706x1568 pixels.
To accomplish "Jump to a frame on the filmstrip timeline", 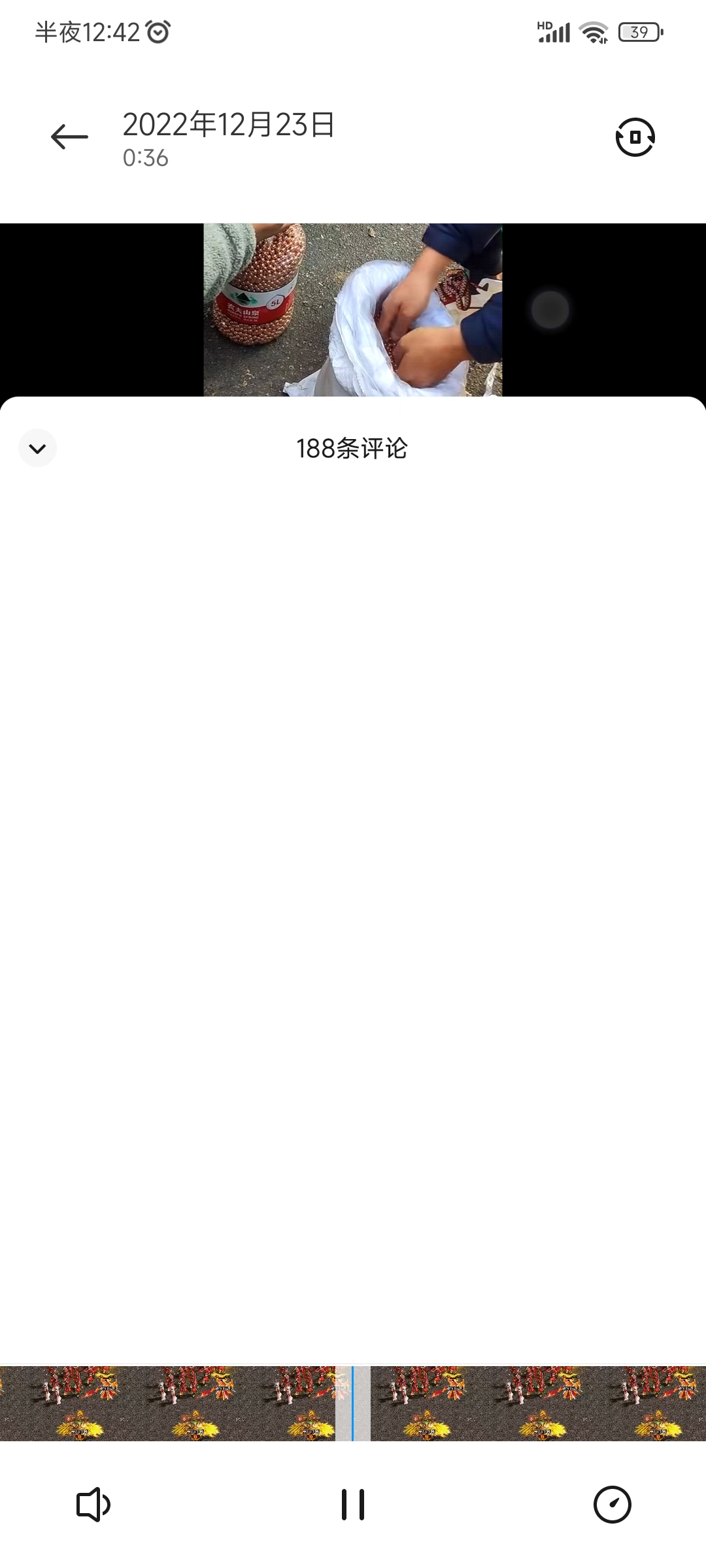I will coord(353,1403).
